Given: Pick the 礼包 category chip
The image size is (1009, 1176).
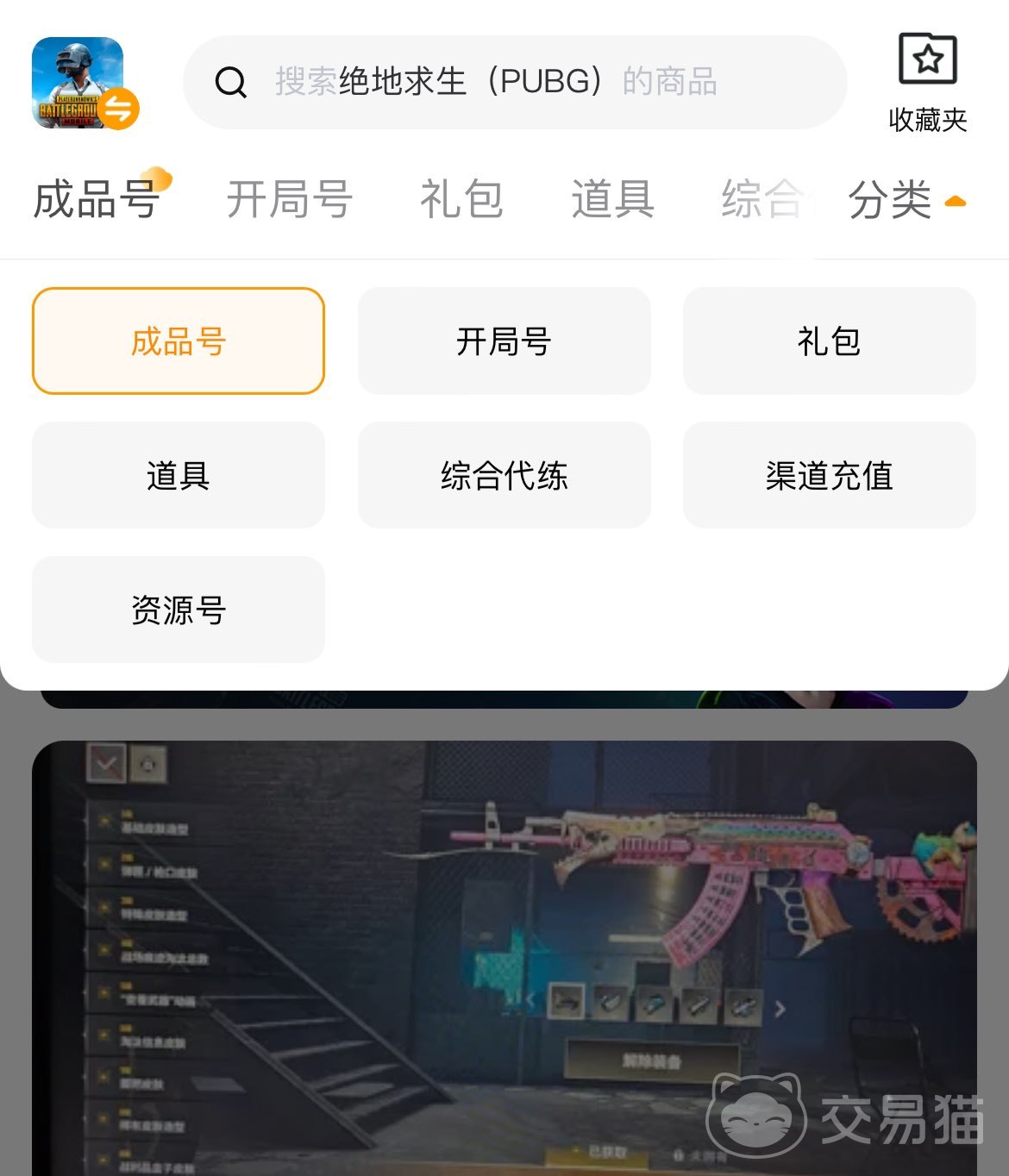Looking at the screenshot, I should tap(829, 341).
